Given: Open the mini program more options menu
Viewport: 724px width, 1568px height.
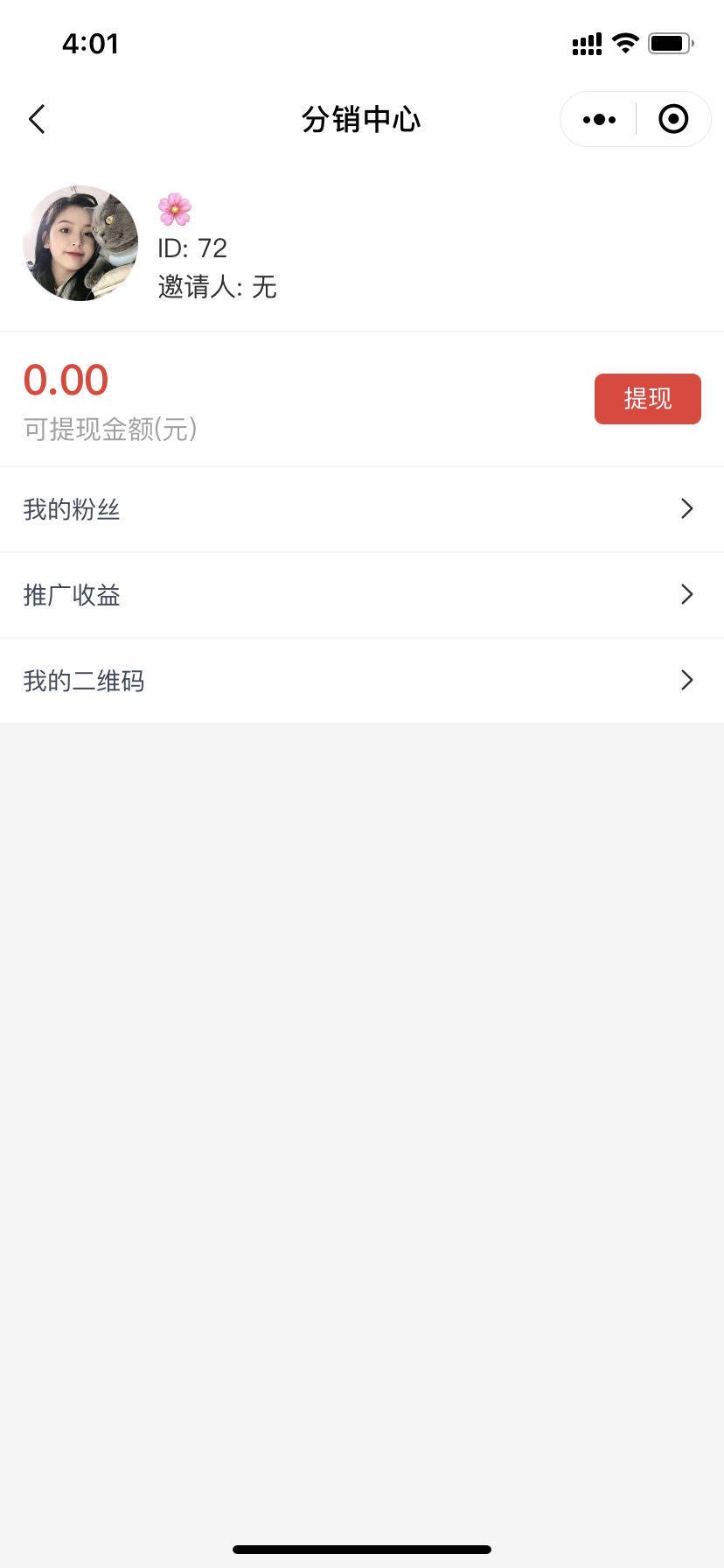Looking at the screenshot, I should (599, 119).
